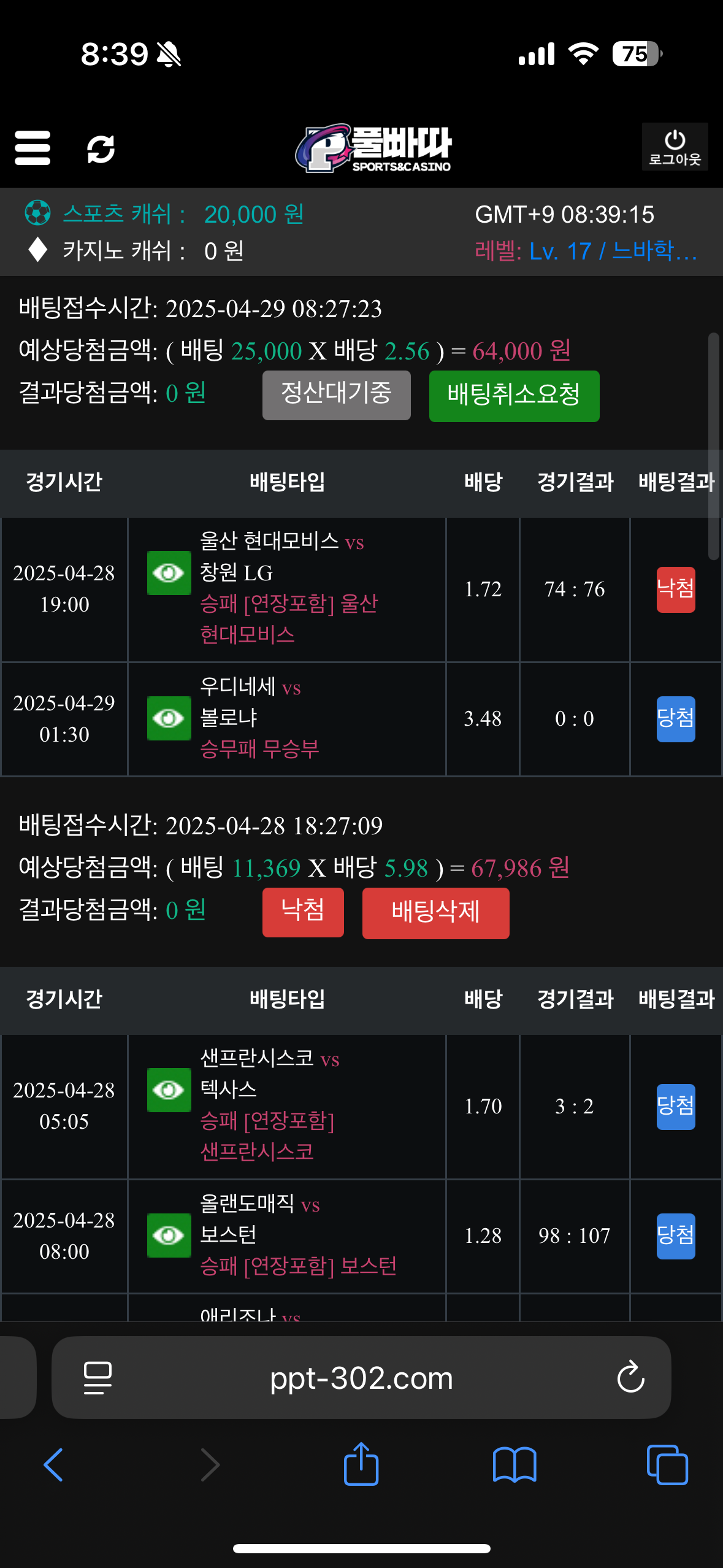Screen dimensions: 723x1568
Task: Tap eye icon for 우디네세 vs 볼로냐
Action: (169, 718)
